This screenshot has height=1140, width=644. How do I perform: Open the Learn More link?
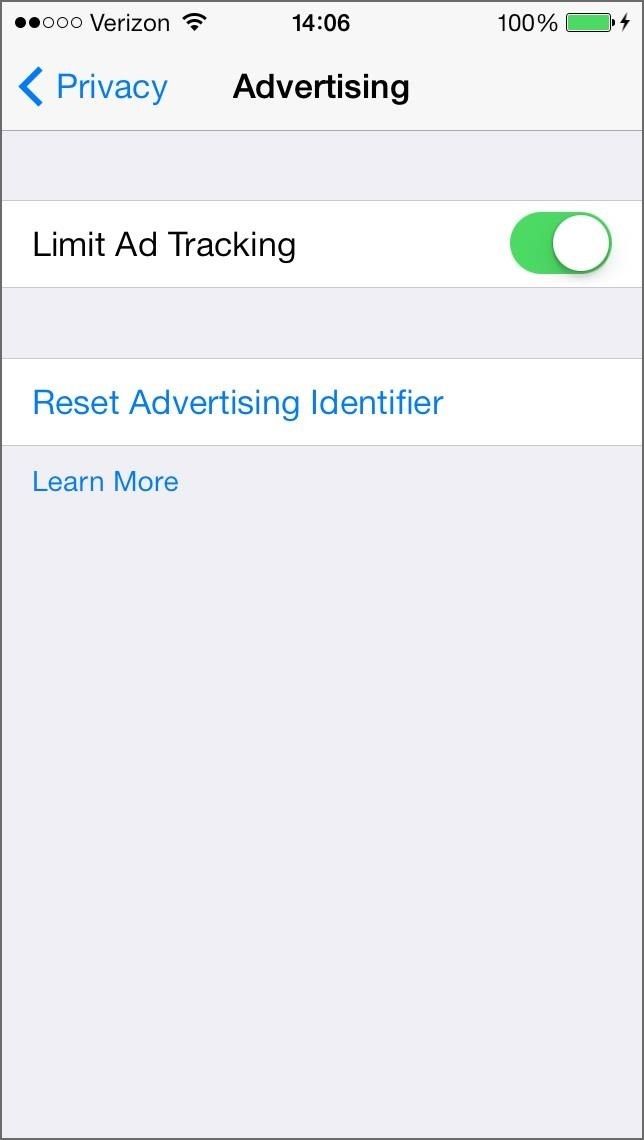click(x=105, y=482)
